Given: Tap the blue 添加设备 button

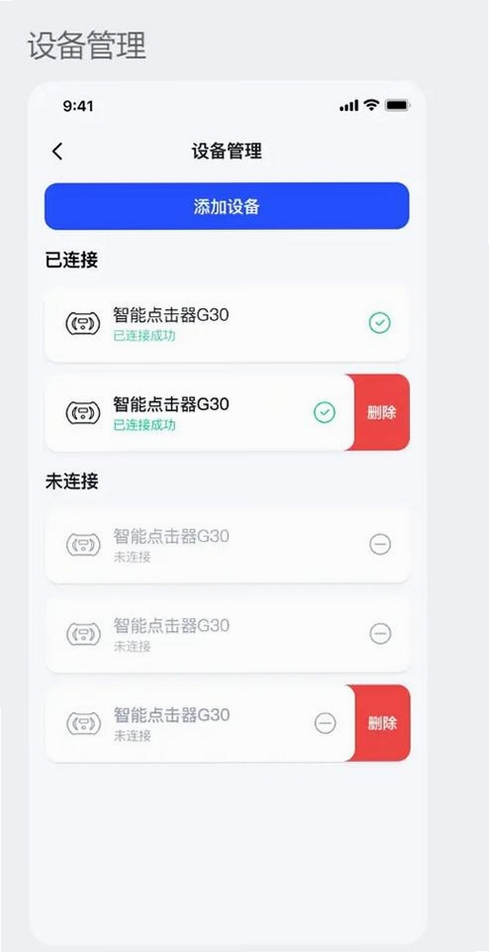Looking at the screenshot, I should click(227, 206).
